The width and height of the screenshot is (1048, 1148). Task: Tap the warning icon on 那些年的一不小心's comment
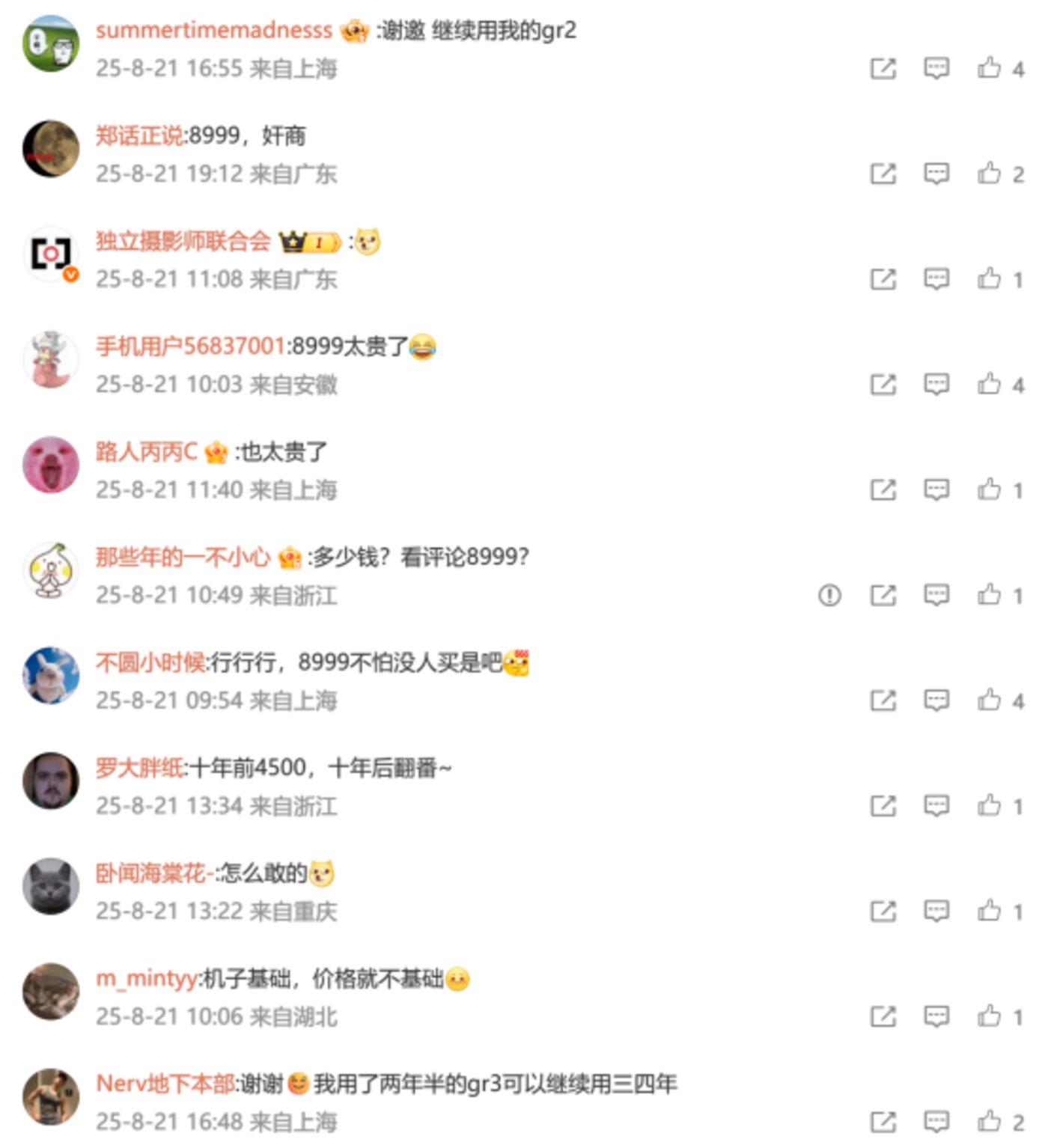point(829,595)
